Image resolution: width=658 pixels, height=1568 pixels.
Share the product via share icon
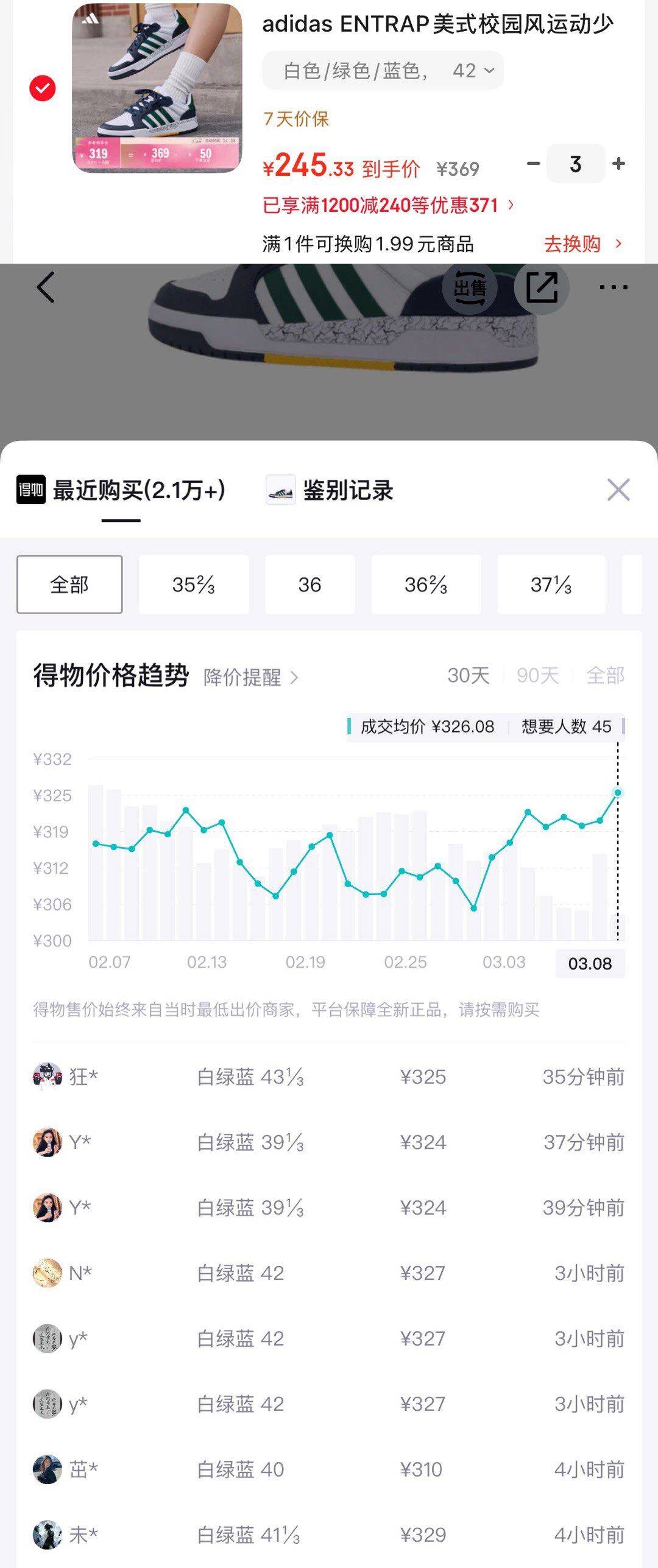(x=542, y=287)
